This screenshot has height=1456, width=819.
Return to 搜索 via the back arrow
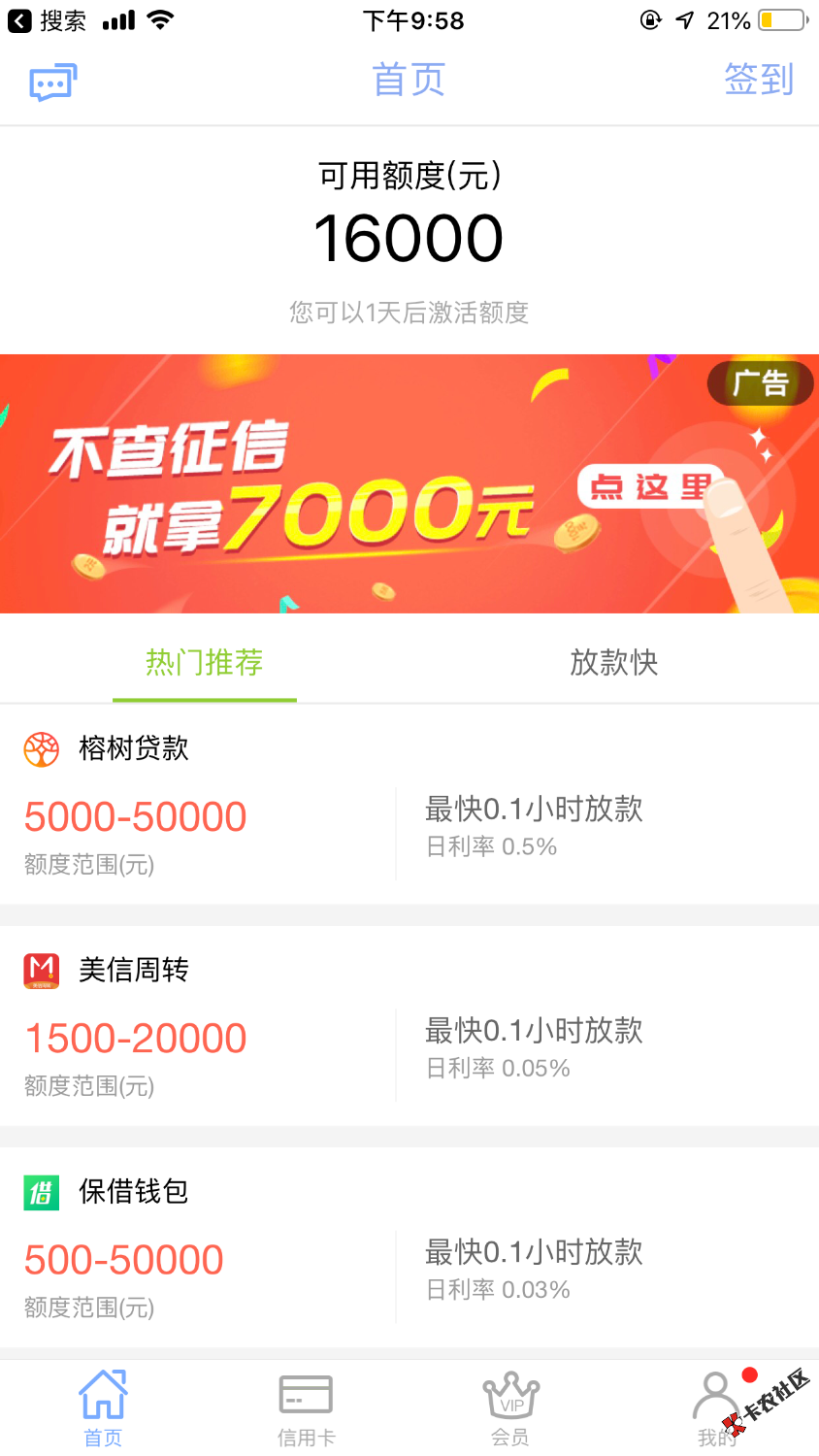(47, 20)
